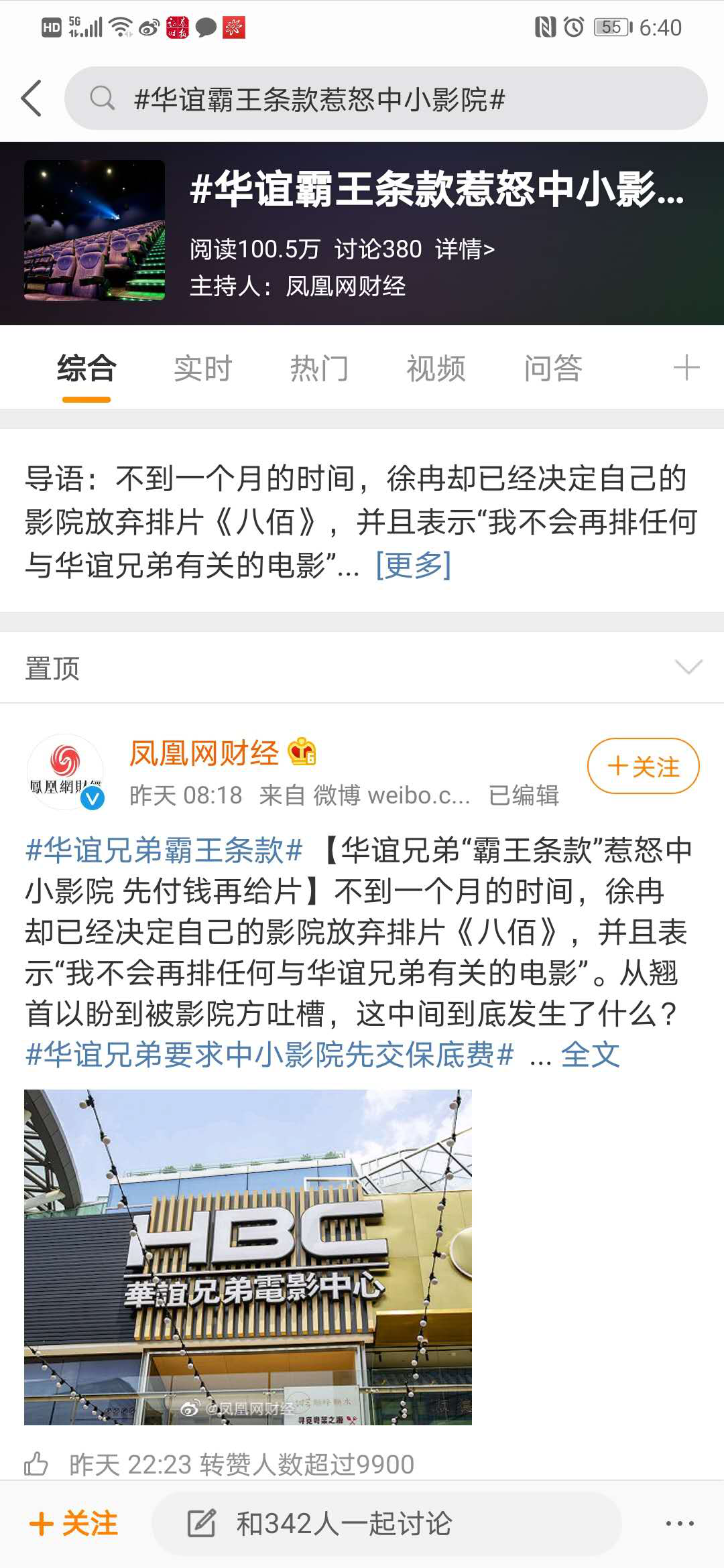This screenshot has width=724, height=1568.
Task: Switch to the 热门 tab
Action: (319, 369)
